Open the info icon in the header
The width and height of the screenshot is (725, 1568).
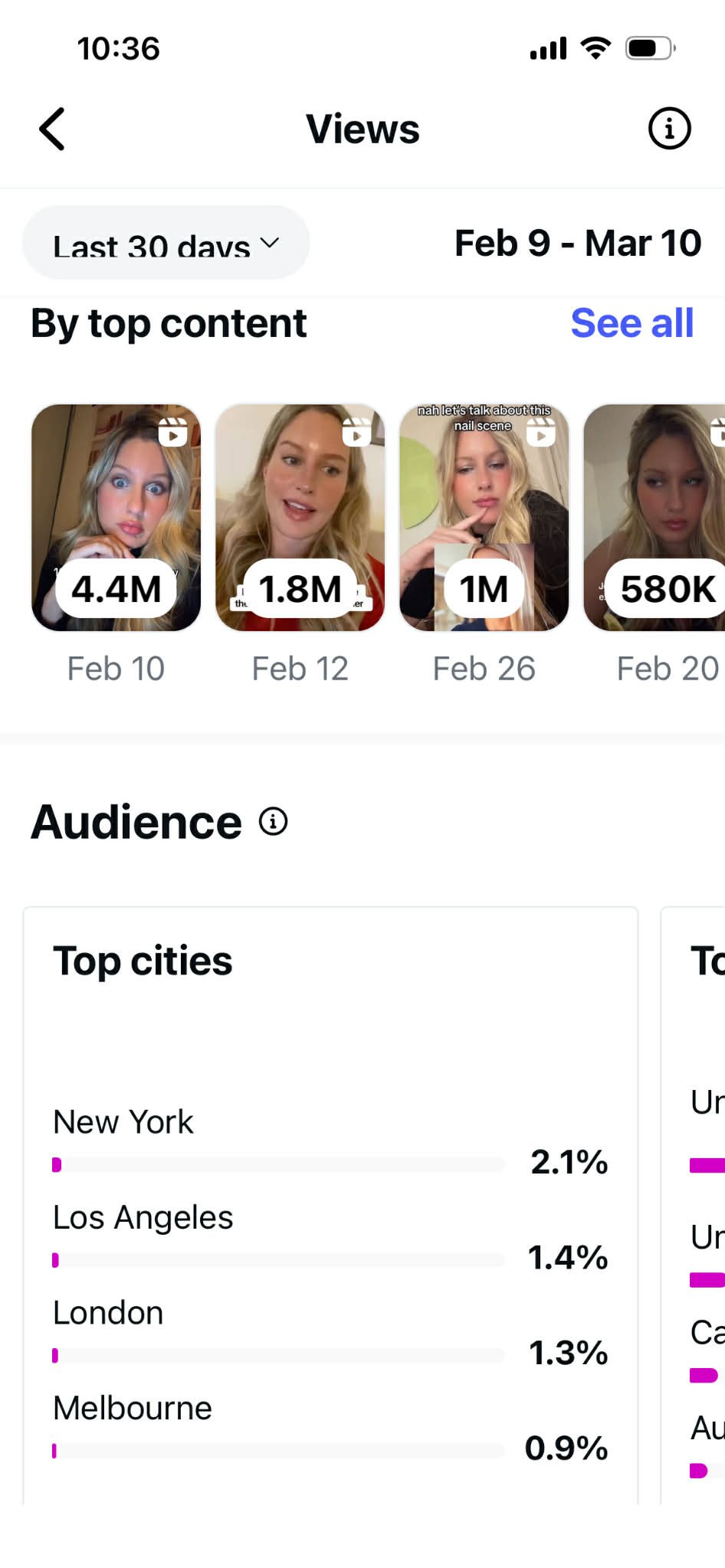click(x=669, y=129)
